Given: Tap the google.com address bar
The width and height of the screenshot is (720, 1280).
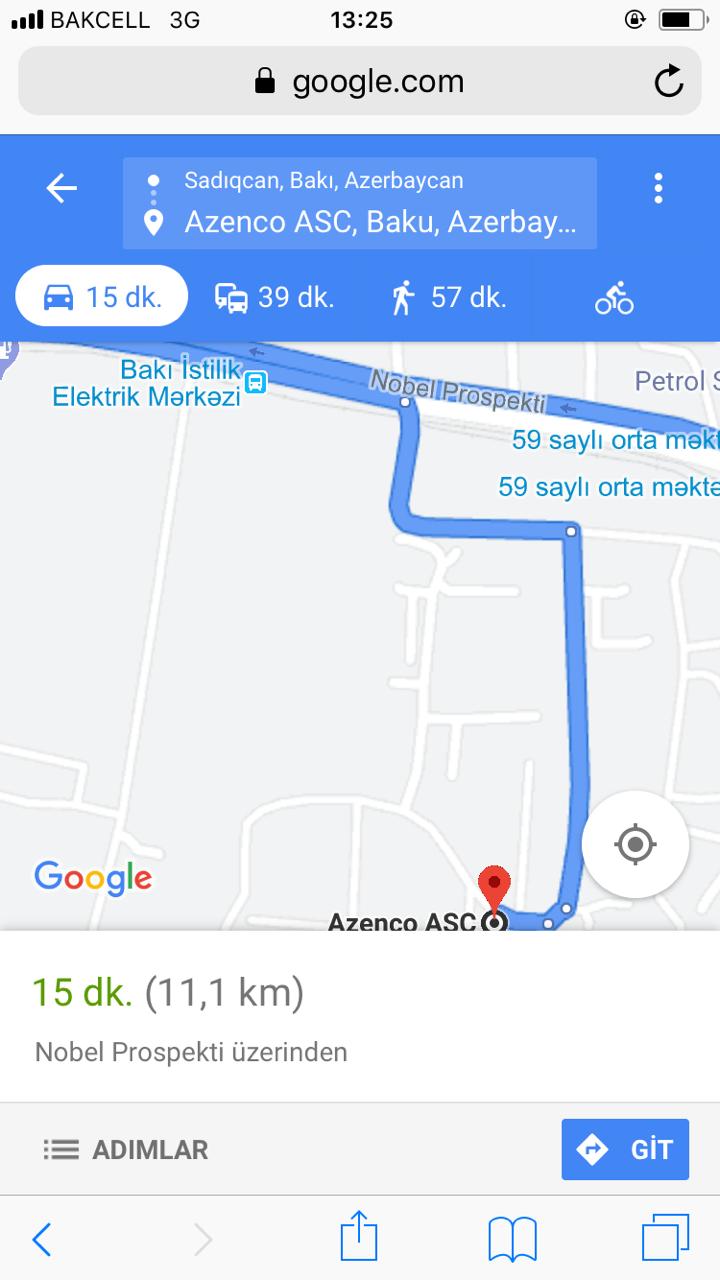Looking at the screenshot, I should [360, 82].
